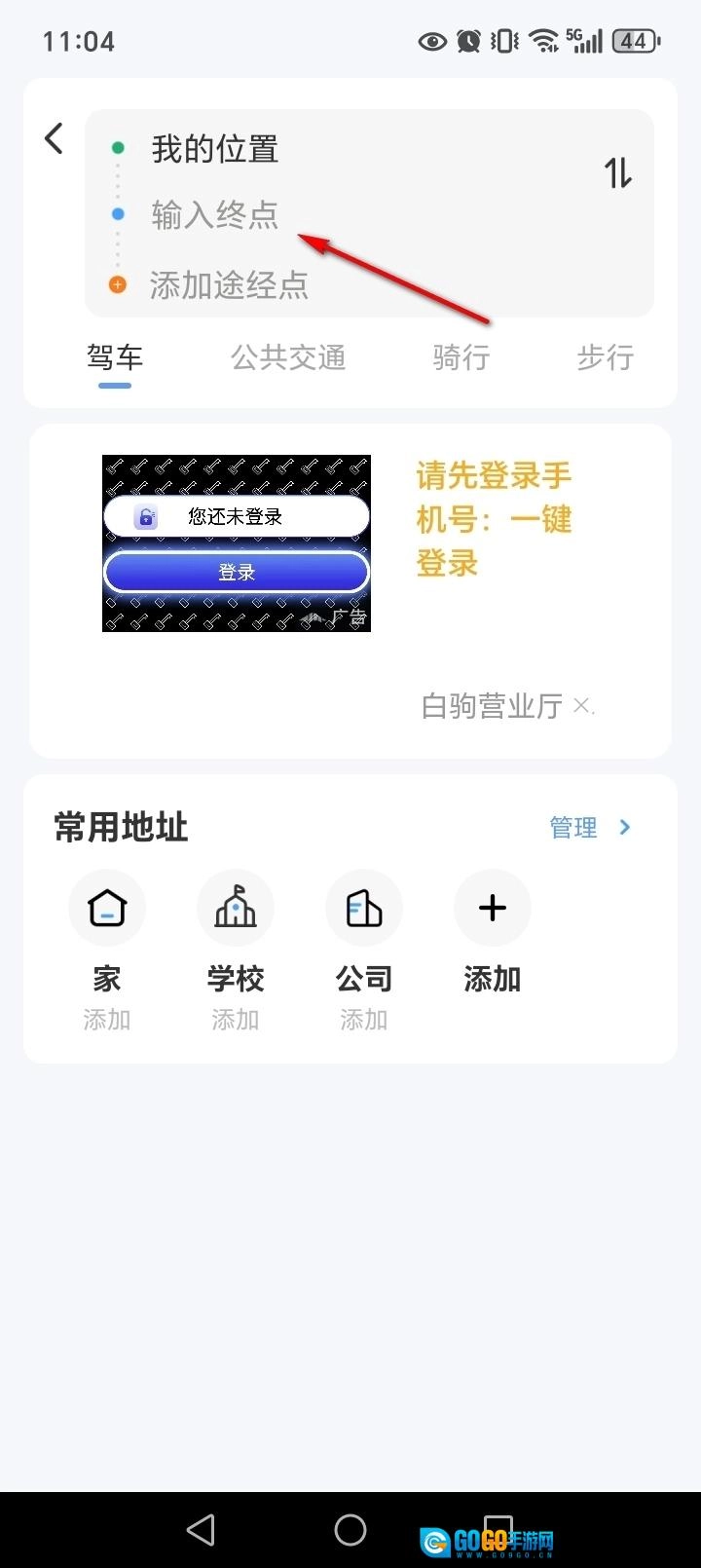Switch to the 公共交通 tab
The image size is (701, 1568).
(288, 358)
